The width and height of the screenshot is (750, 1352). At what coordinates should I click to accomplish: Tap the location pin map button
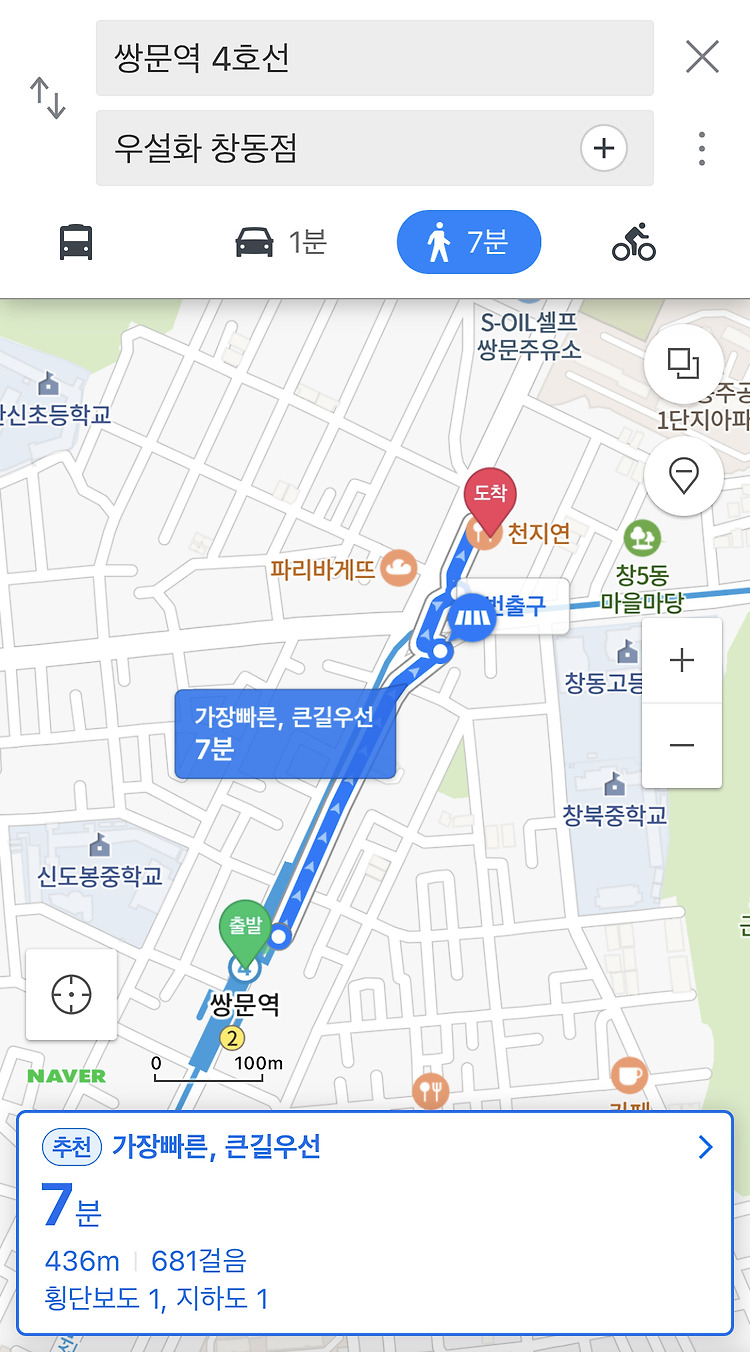point(684,476)
